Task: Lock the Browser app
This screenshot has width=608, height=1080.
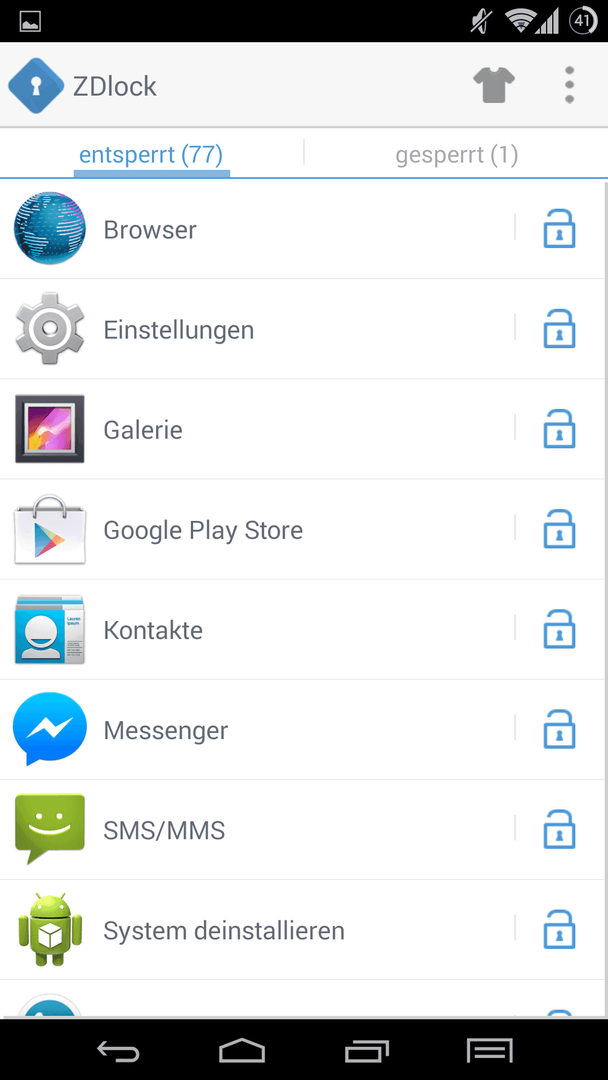Action: coord(559,229)
